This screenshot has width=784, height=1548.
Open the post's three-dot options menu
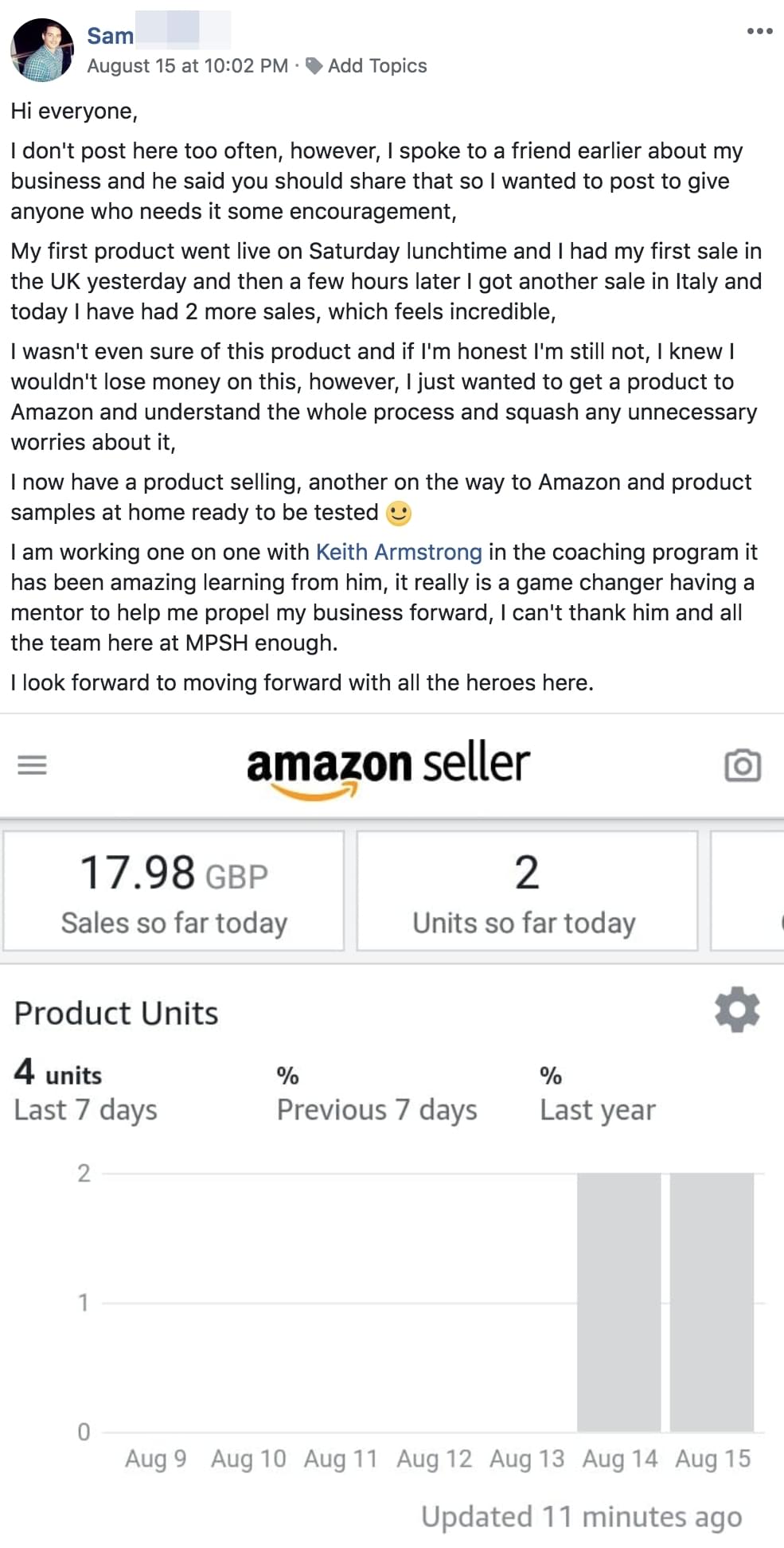pos(759,31)
